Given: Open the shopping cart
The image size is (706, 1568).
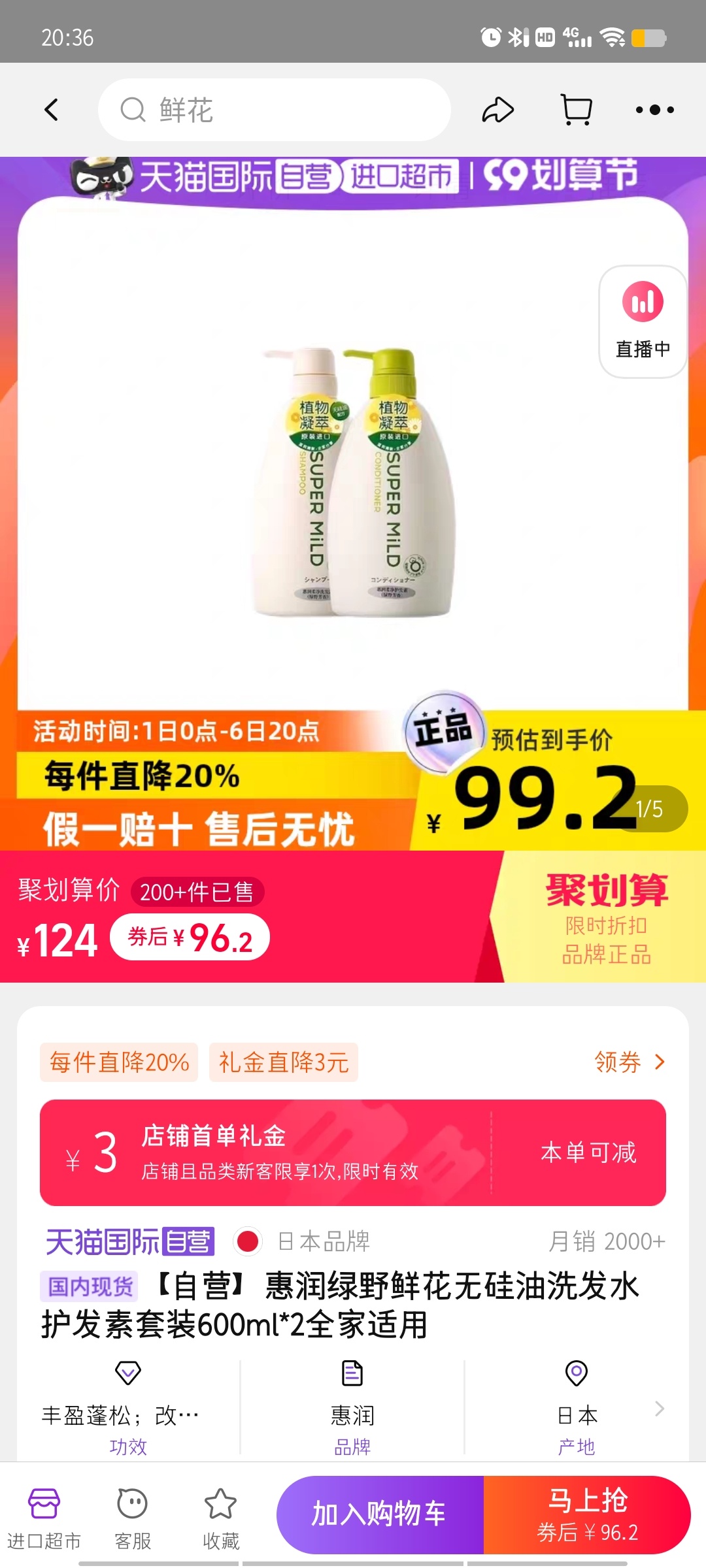Looking at the screenshot, I should tap(577, 110).
